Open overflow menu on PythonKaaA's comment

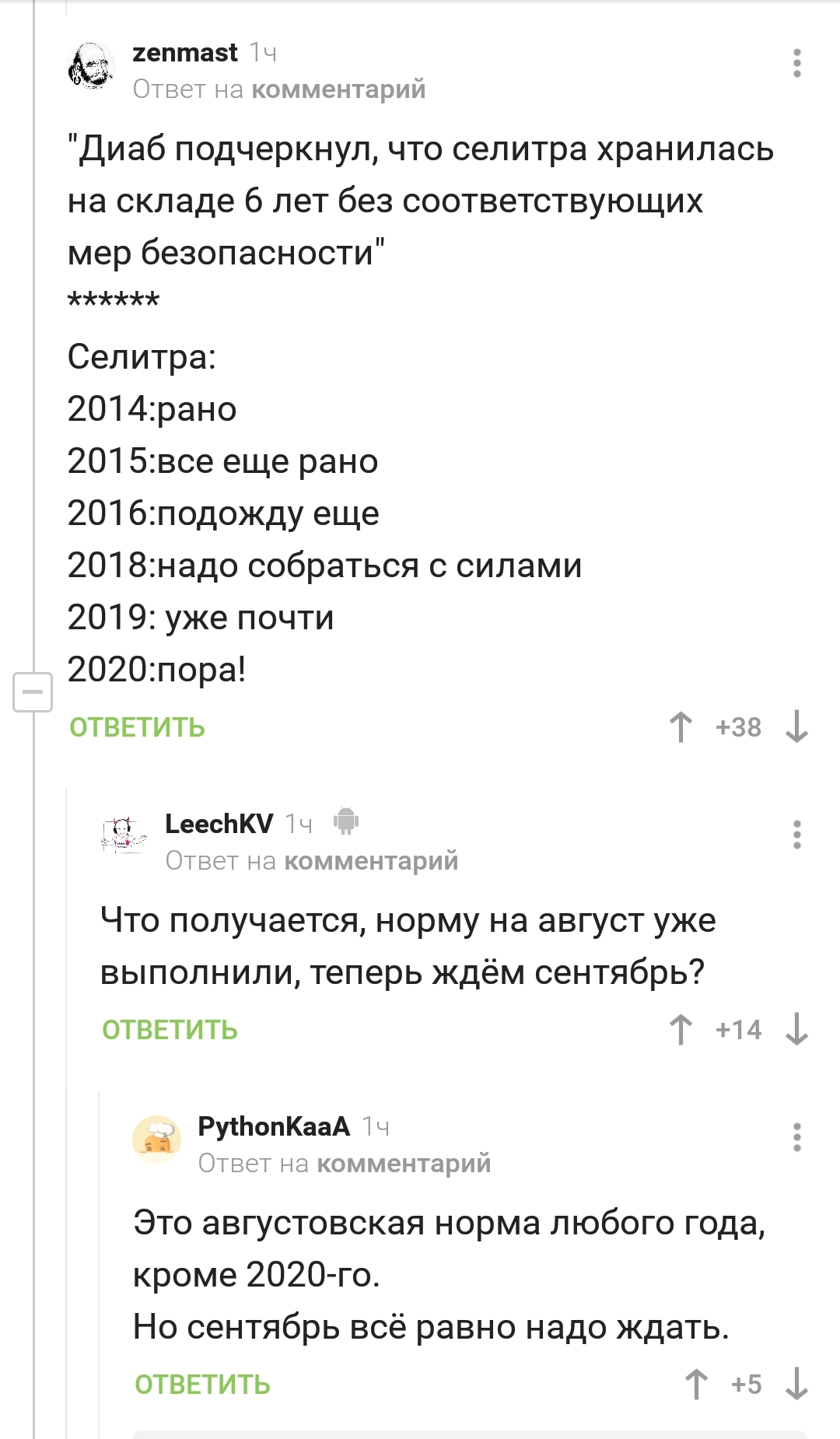[796, 1137]
